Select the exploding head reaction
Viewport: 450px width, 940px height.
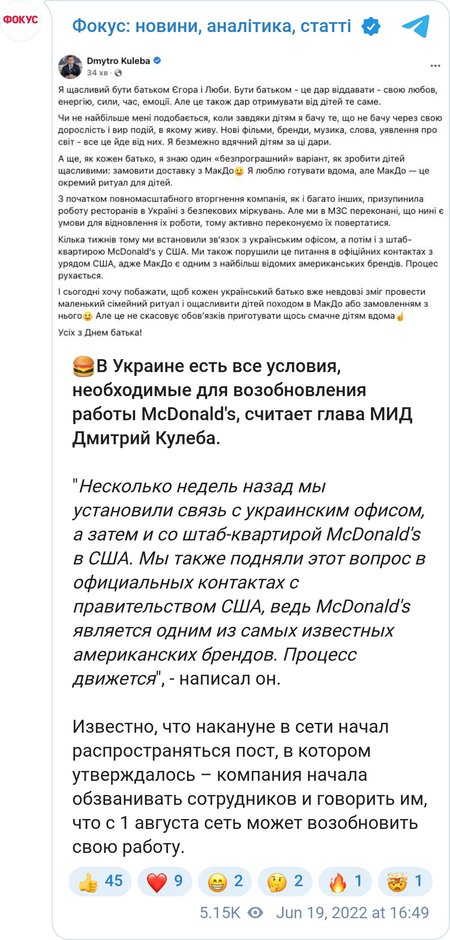click(404, 881)
